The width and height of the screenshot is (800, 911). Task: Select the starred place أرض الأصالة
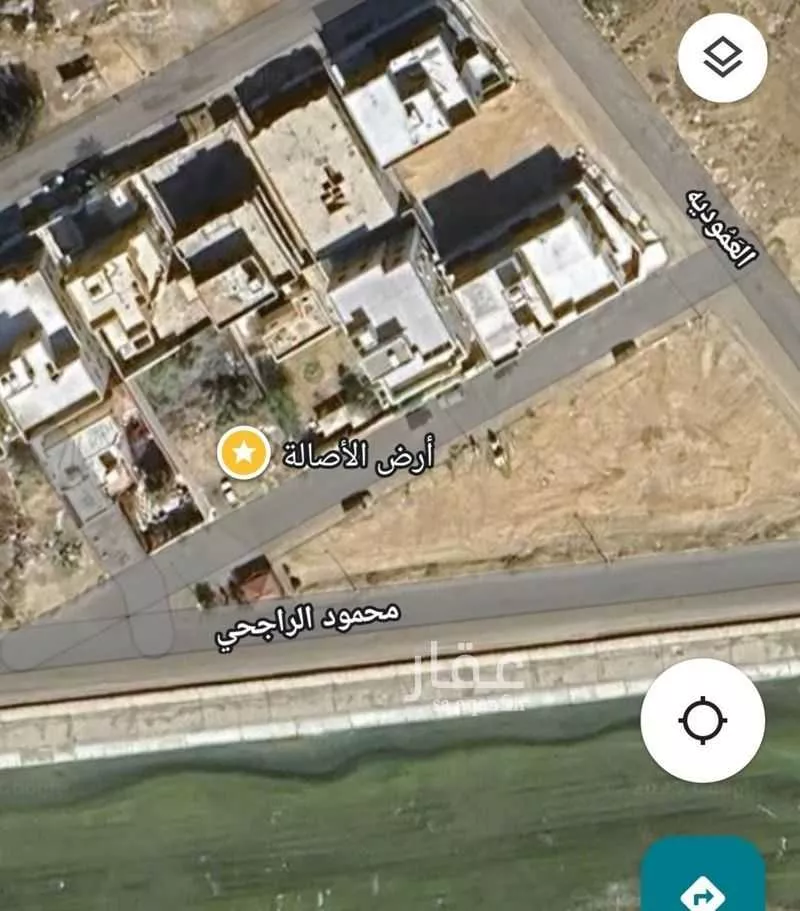(x=244, y=454)
